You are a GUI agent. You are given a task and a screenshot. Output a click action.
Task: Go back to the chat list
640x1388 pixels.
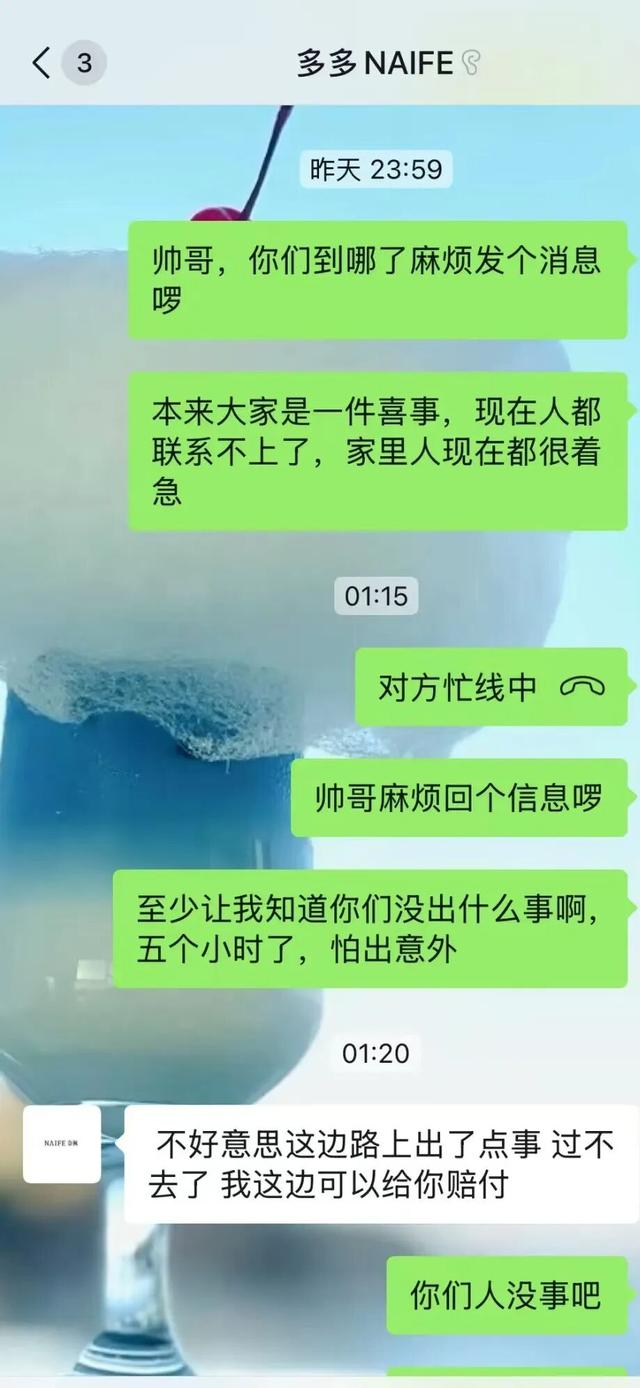[42, 64]
